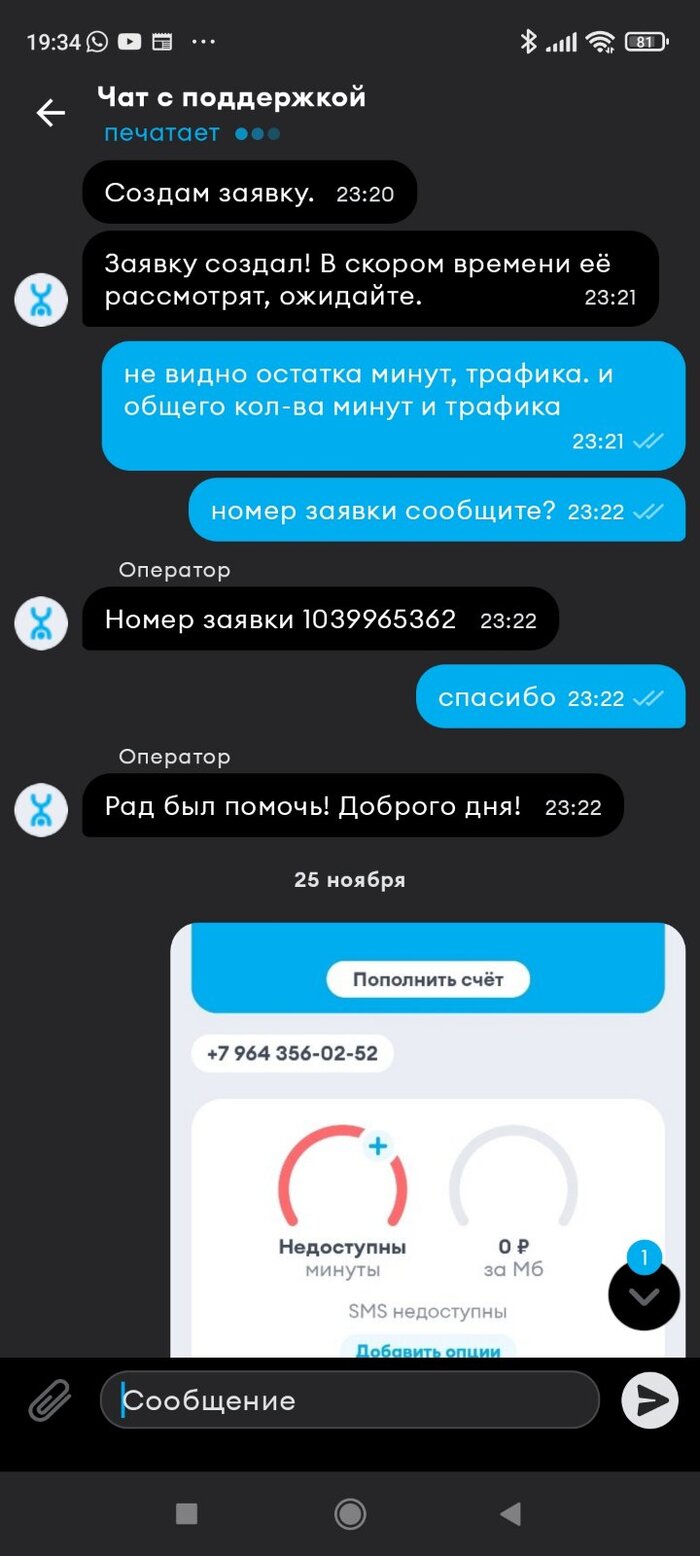Send the message with the arrow button
The width and height of the screenshot is (700, 1556).
coord(650,1400)
